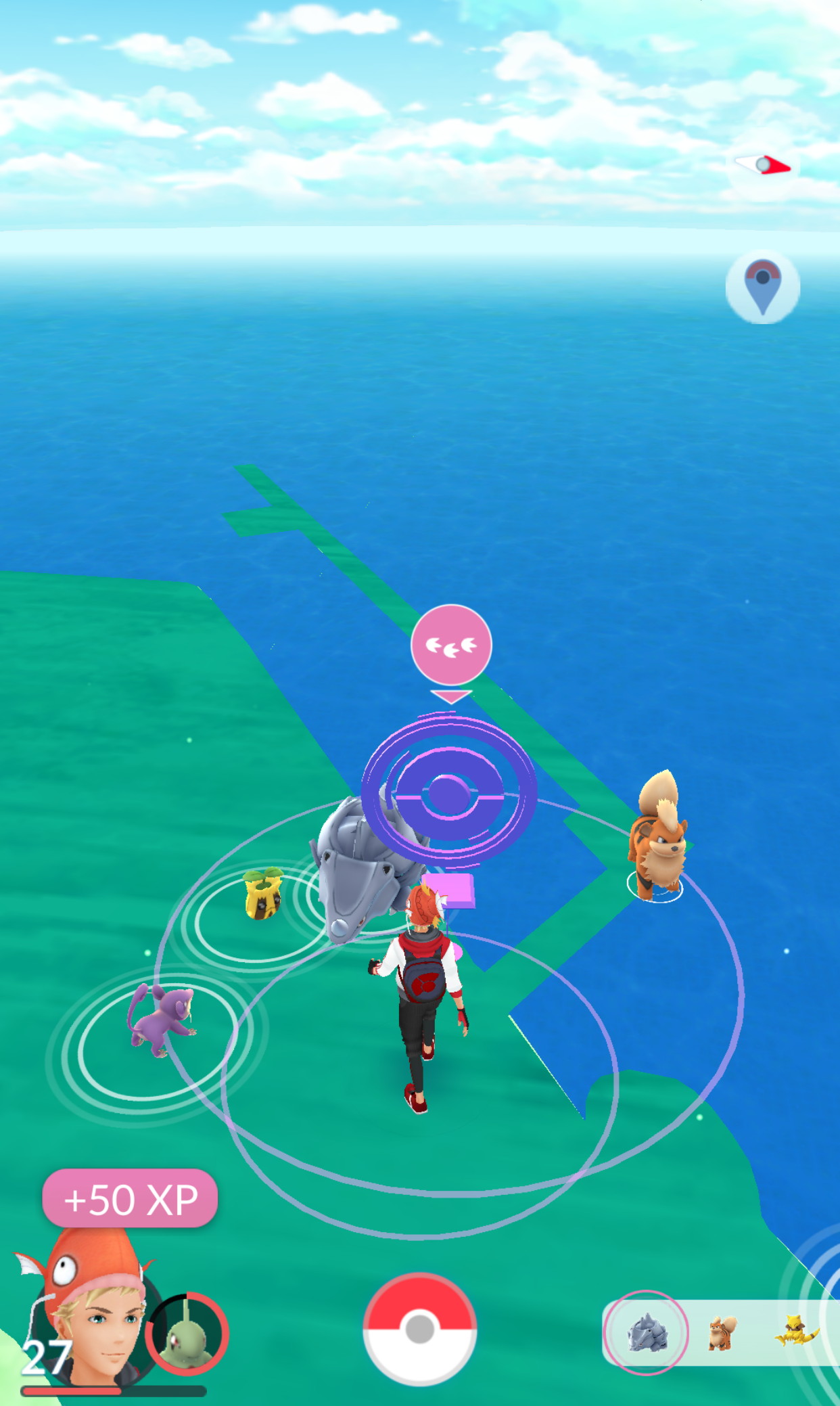Tap the lure module bubble above PokéStop

[451, 645]
